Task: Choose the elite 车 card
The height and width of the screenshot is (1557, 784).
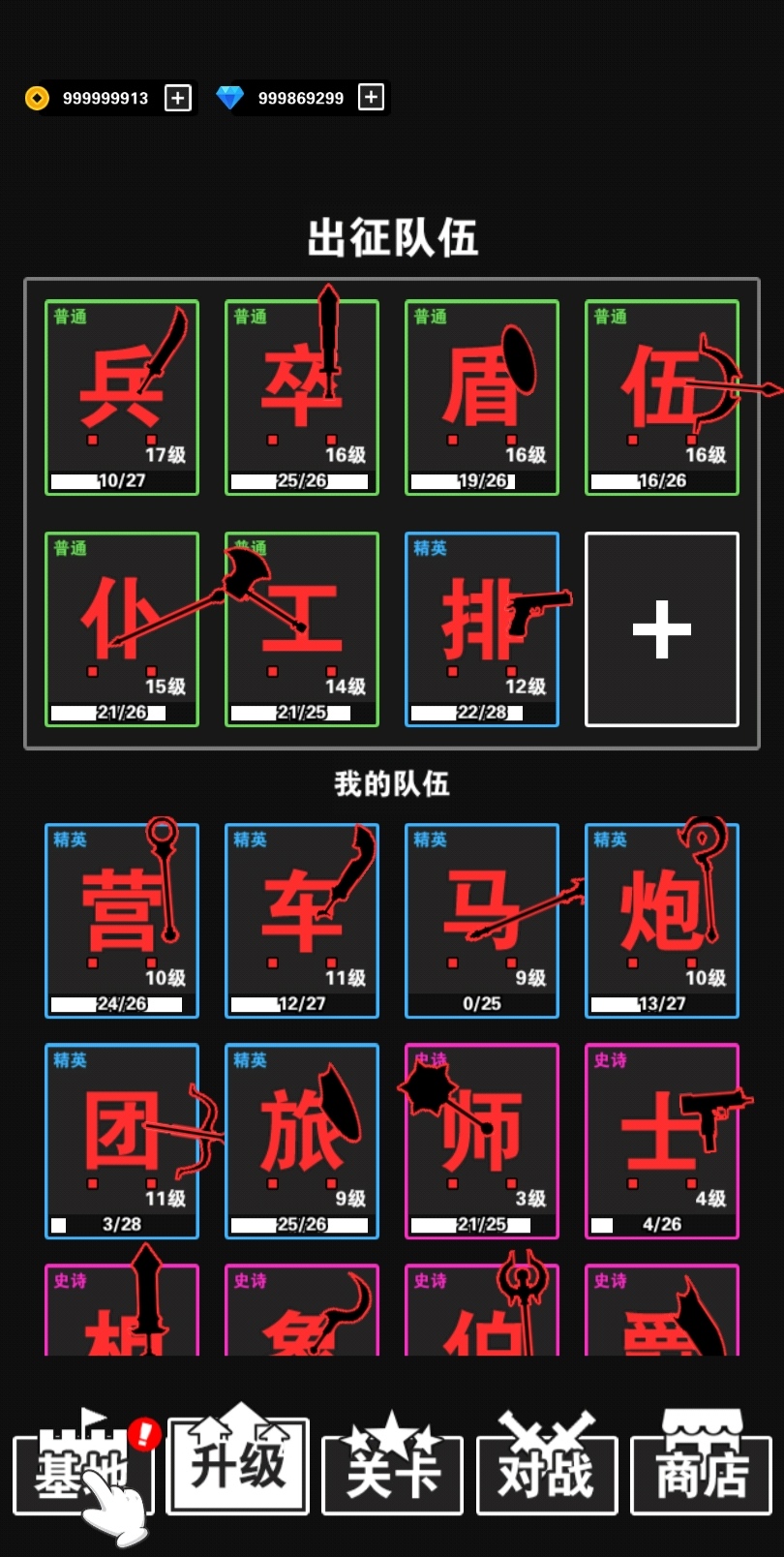Action: 302,921
